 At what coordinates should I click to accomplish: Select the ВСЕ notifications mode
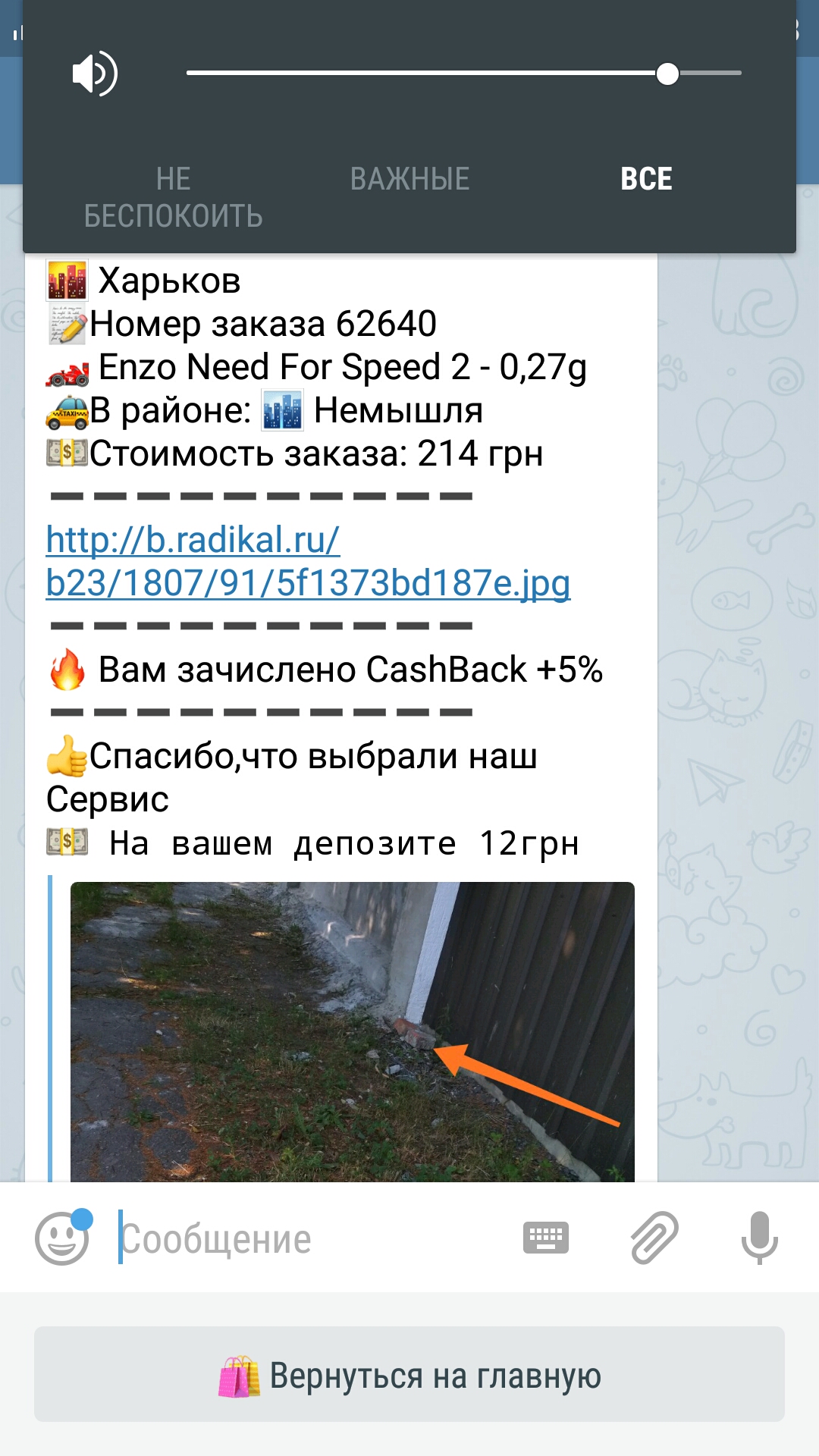tap(646, 179)
